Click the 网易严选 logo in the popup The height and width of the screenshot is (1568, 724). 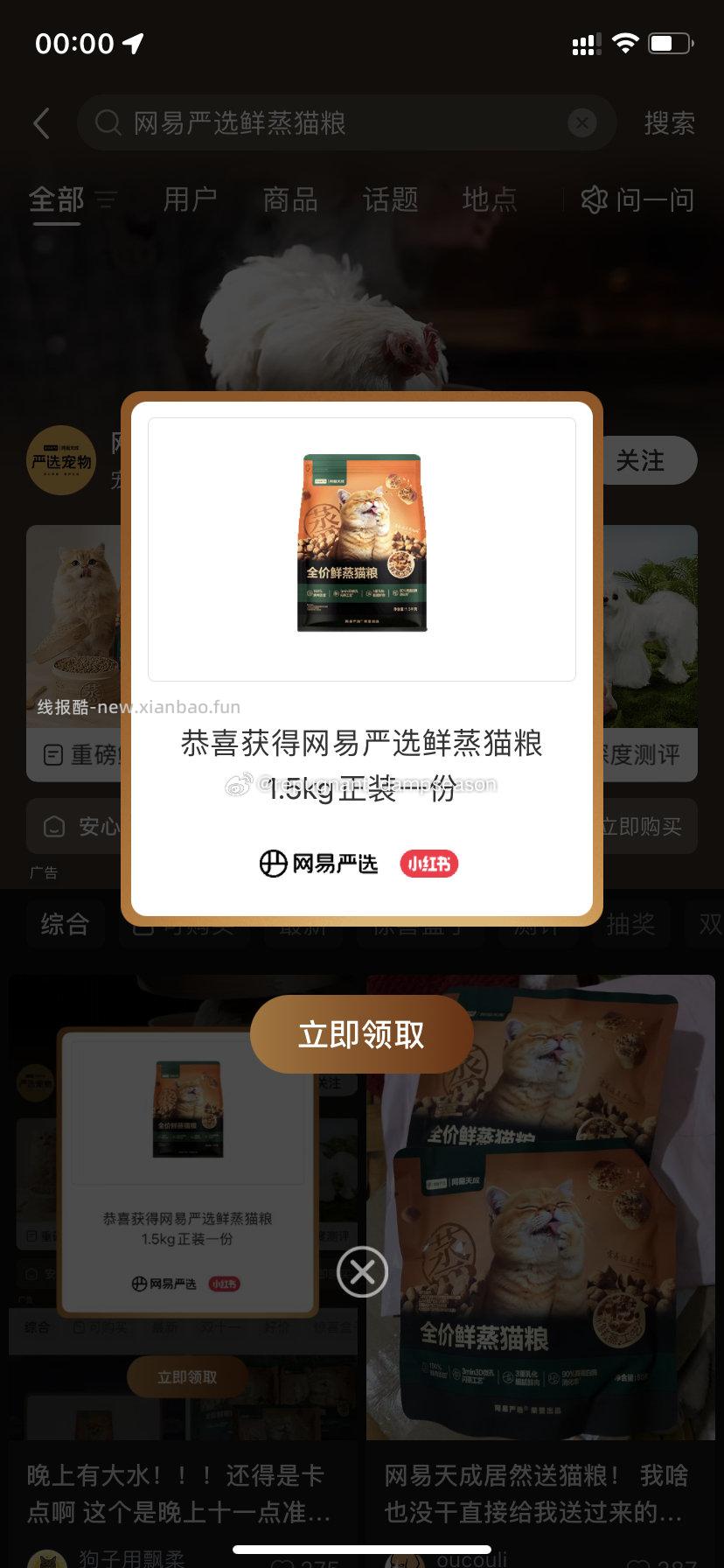click(x=317, y=863)
